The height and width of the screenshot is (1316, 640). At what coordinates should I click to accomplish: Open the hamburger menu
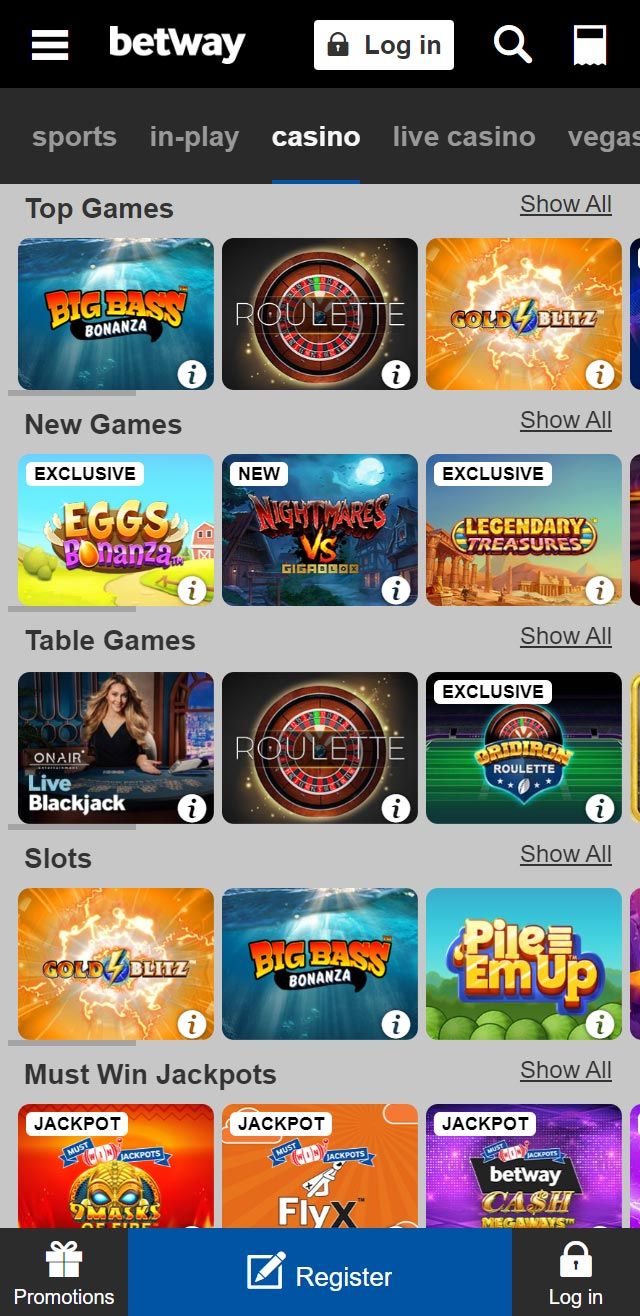50,45
